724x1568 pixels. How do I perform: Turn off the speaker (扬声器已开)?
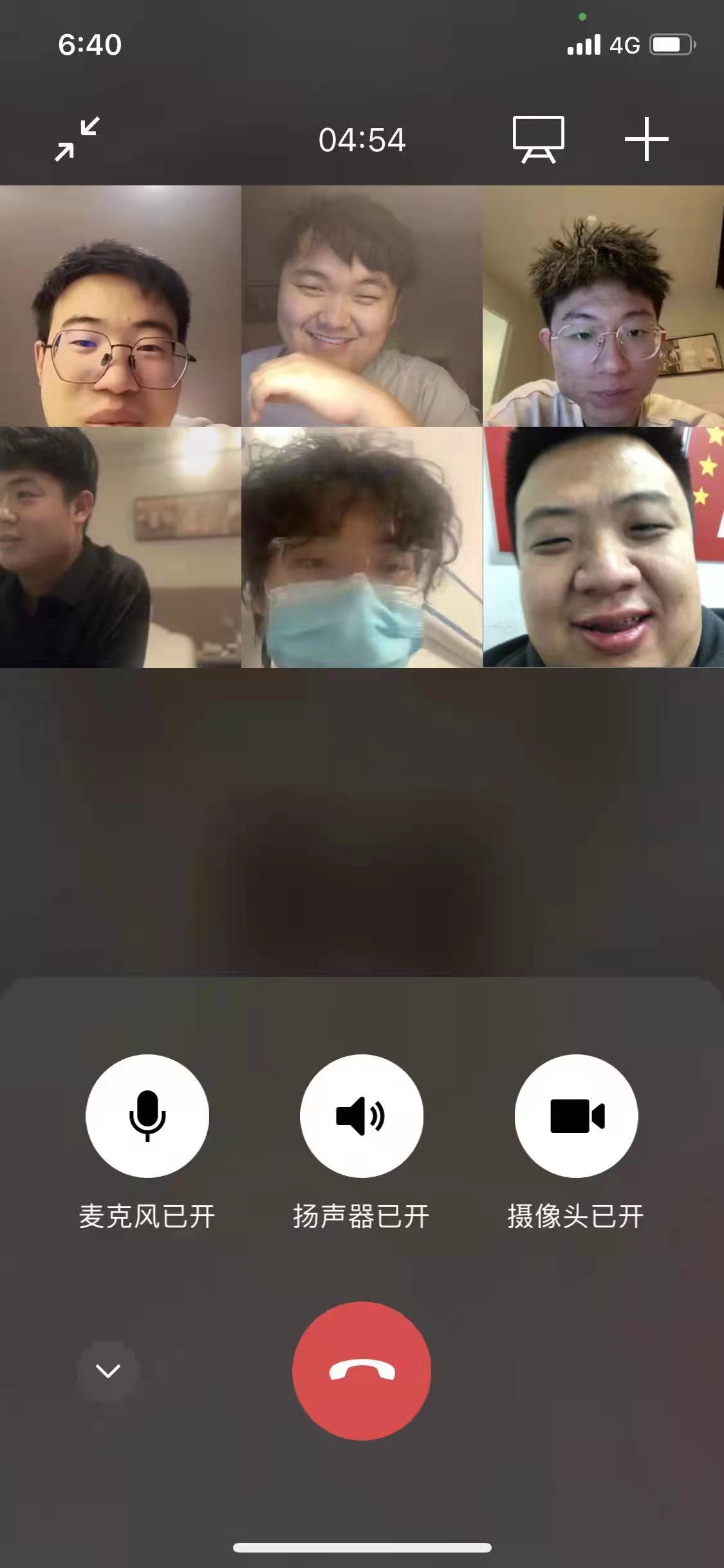[362, 1115]
